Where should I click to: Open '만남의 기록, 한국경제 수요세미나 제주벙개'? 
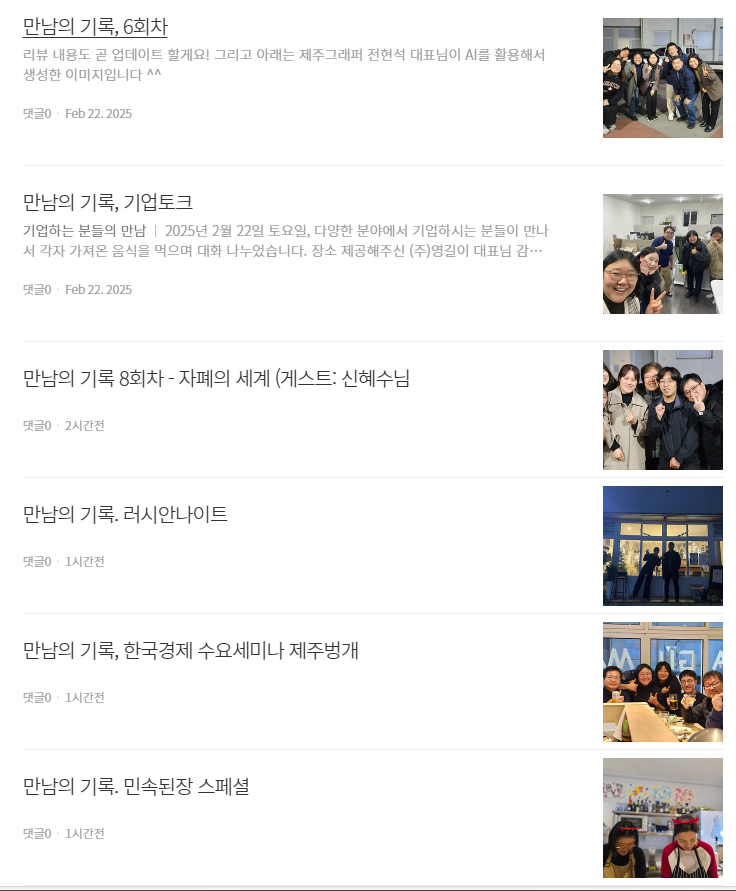click(189, 650)
